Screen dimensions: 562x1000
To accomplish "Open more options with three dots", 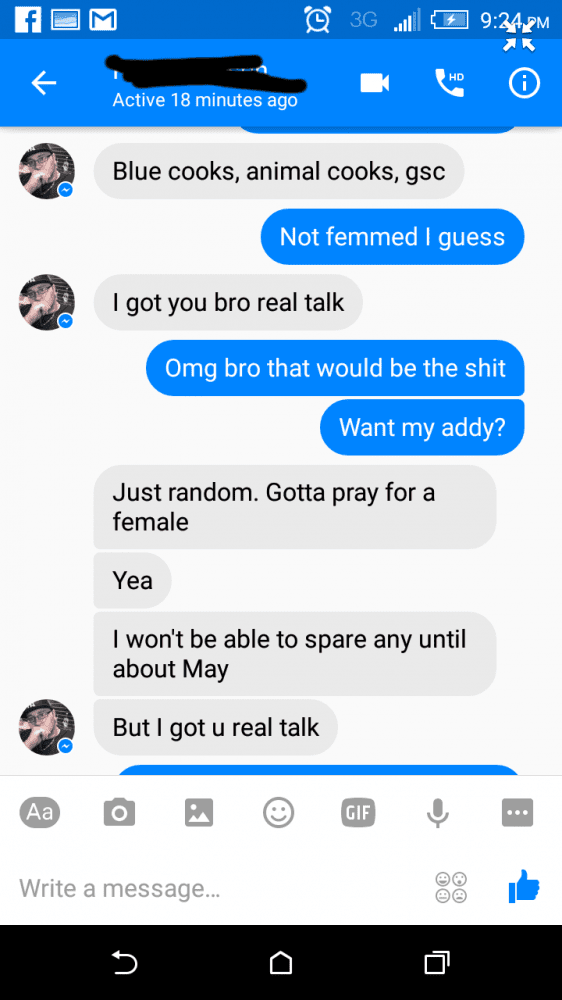I will (517, 812).
